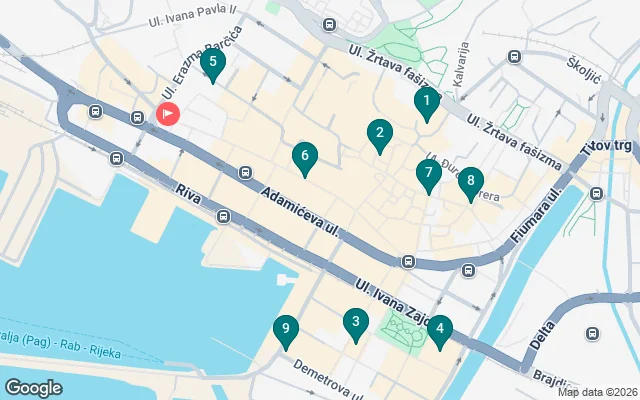Open map marker number 2
Viewport: 640px width, 400px height.
379,133
